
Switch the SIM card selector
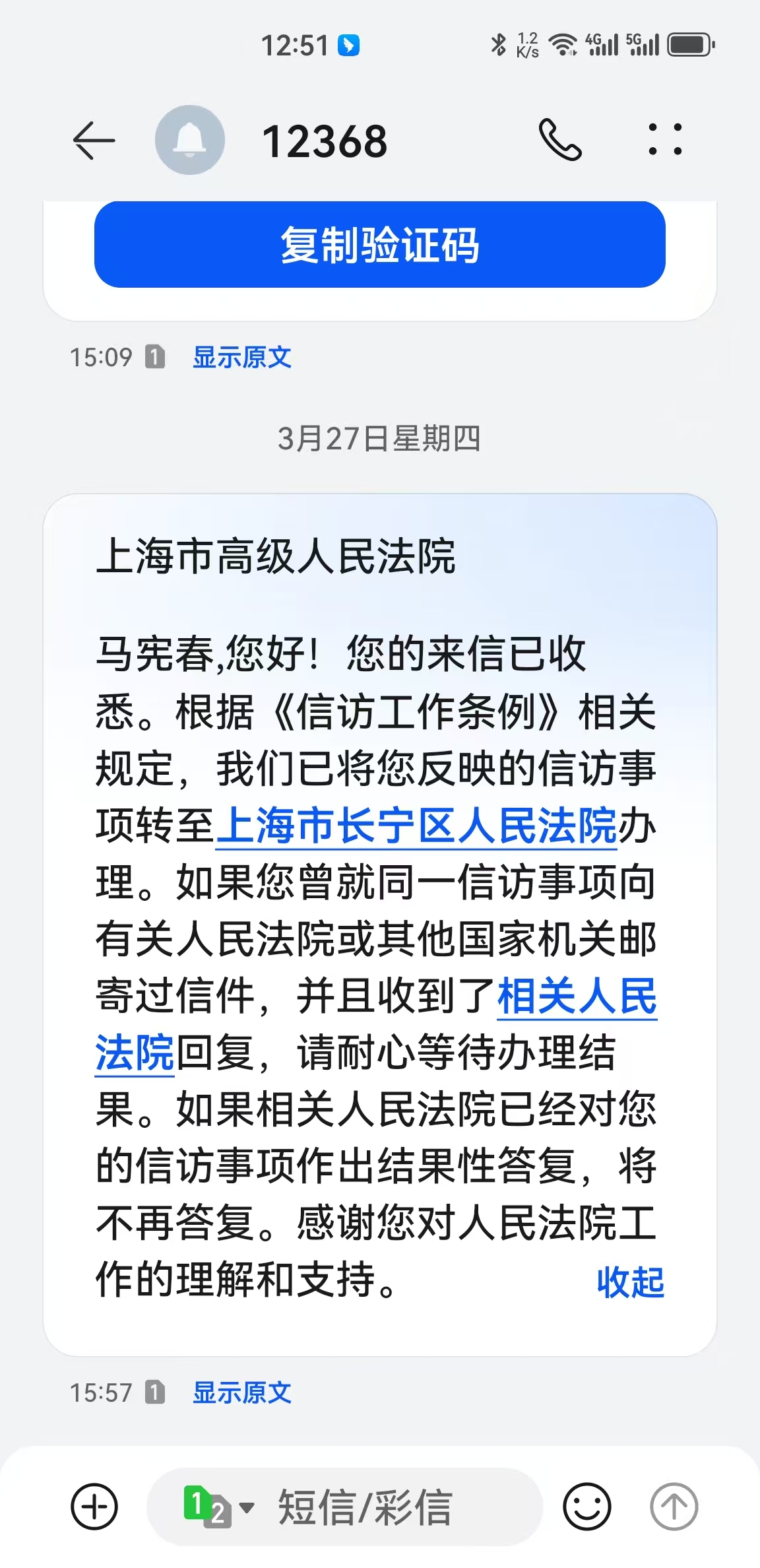coord(218,1507)
